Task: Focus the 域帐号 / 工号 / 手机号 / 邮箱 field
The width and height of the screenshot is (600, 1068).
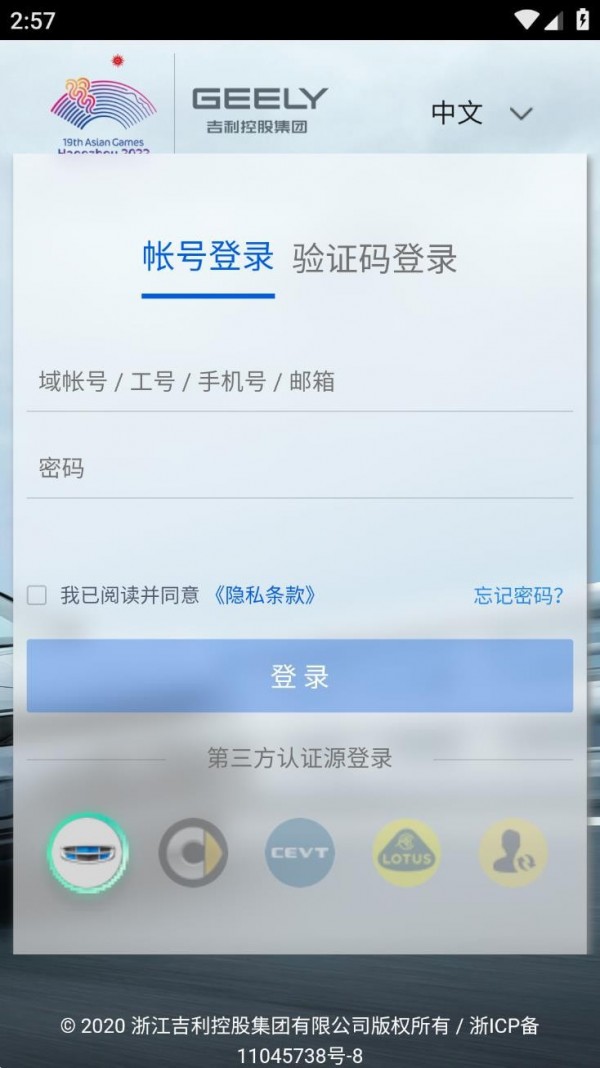Action: 300,381
